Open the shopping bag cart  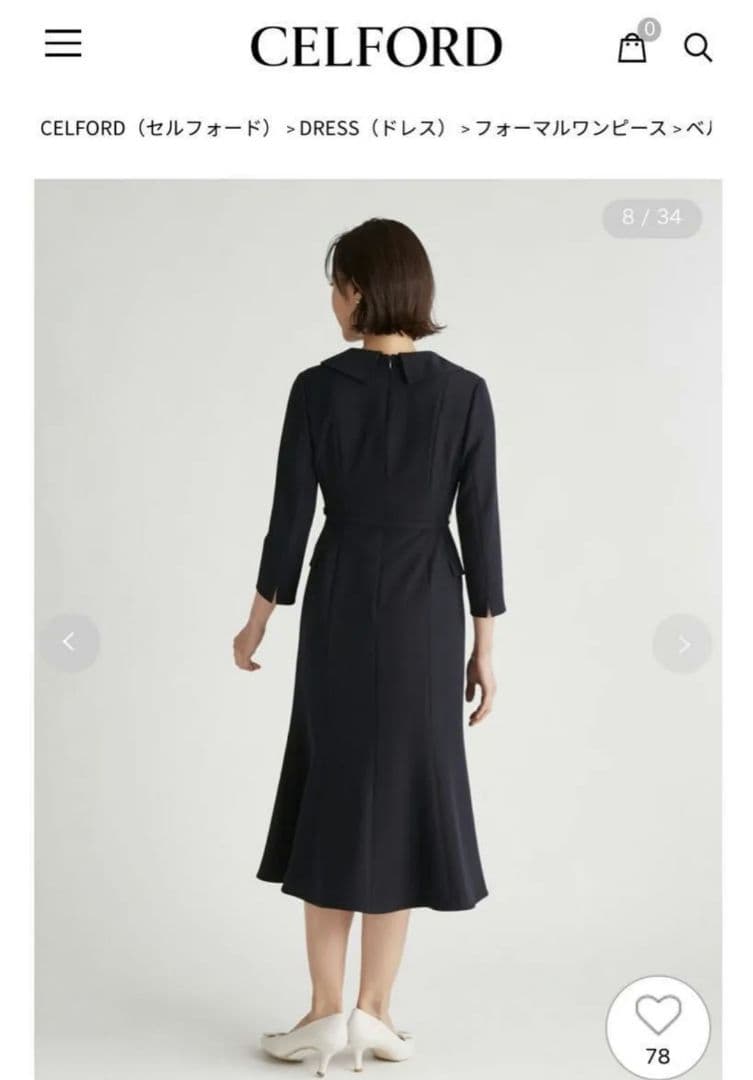click(632, 47)
